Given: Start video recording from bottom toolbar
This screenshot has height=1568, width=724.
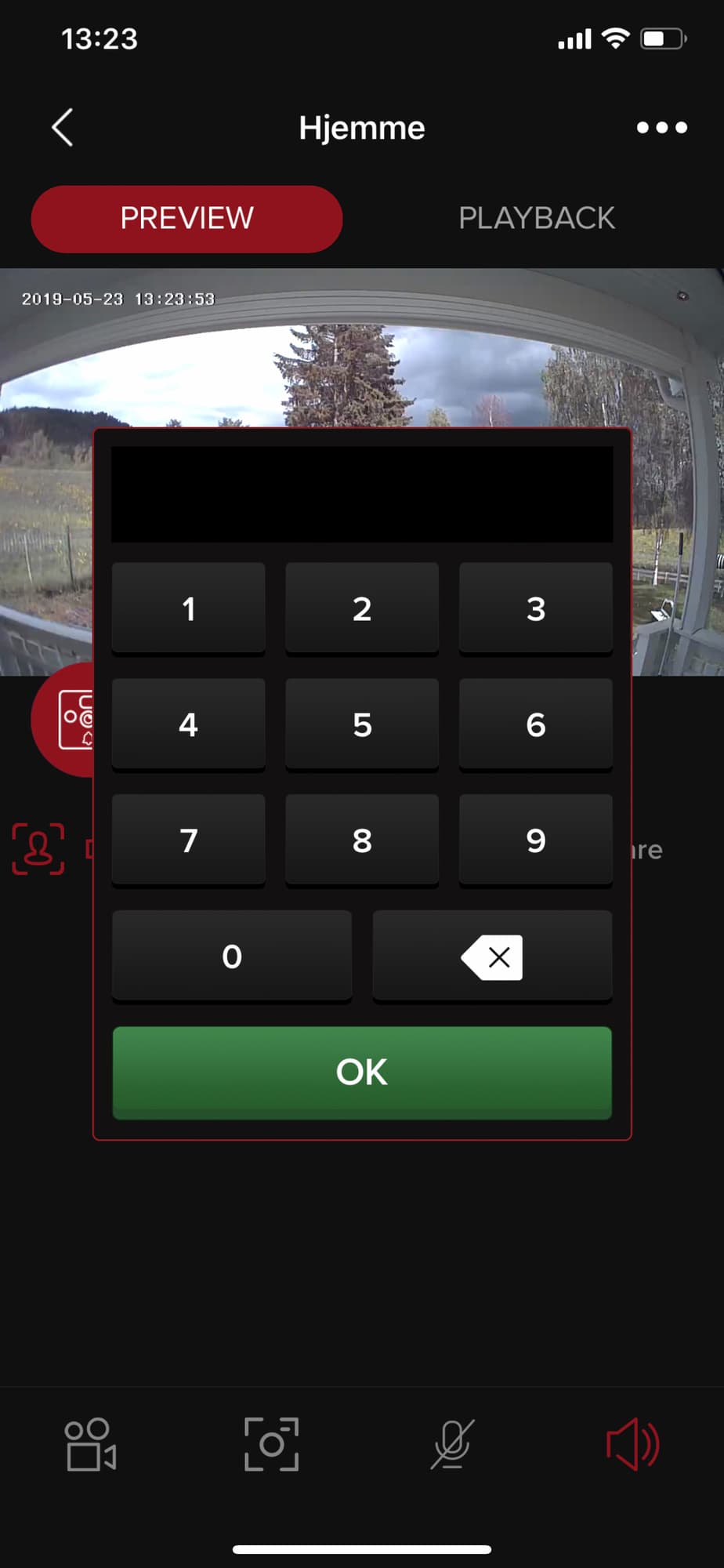Looking at the screenshot, I should [x=90, y=1444].
